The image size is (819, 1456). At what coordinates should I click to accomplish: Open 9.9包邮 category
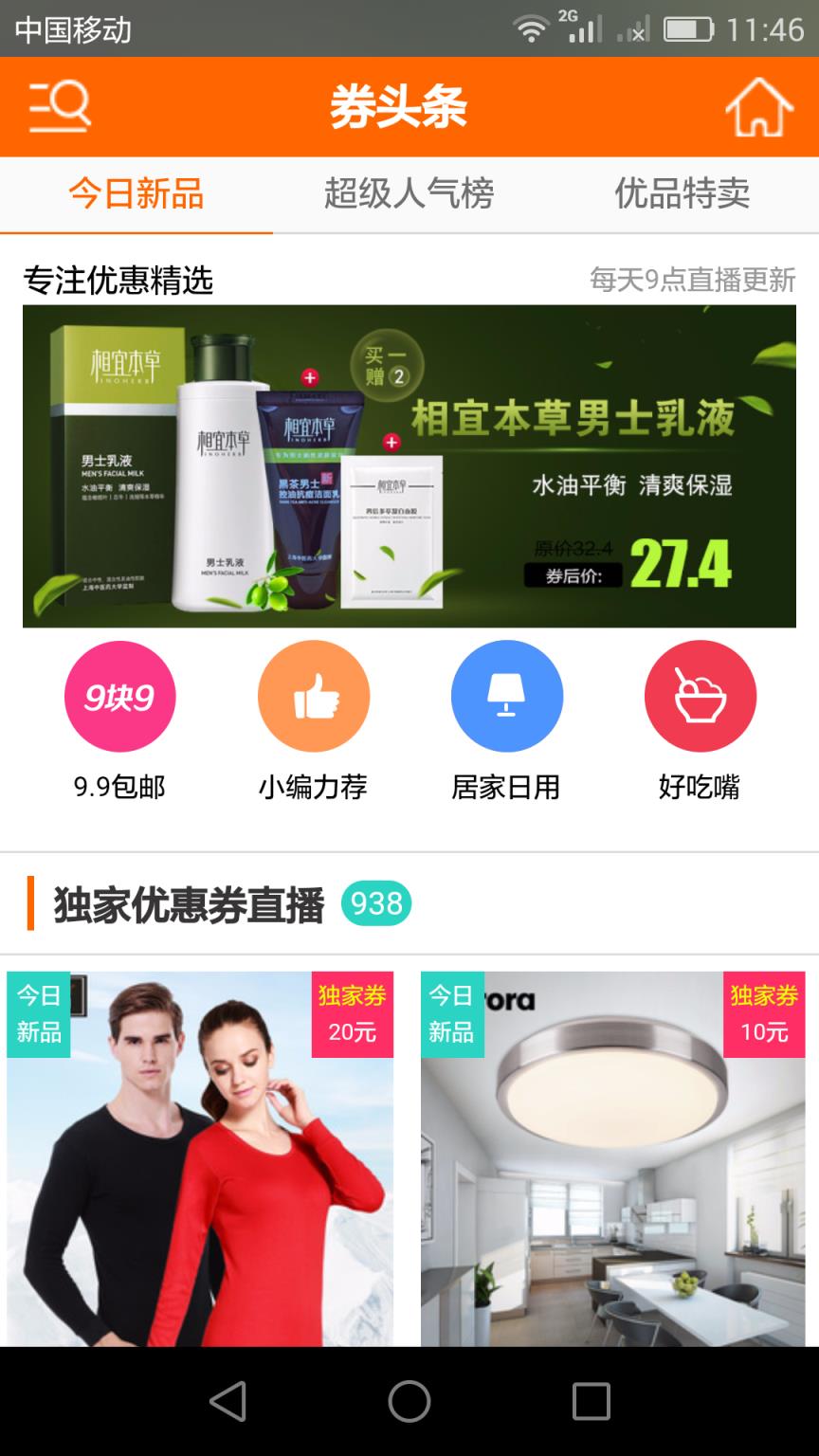[120, 697]
